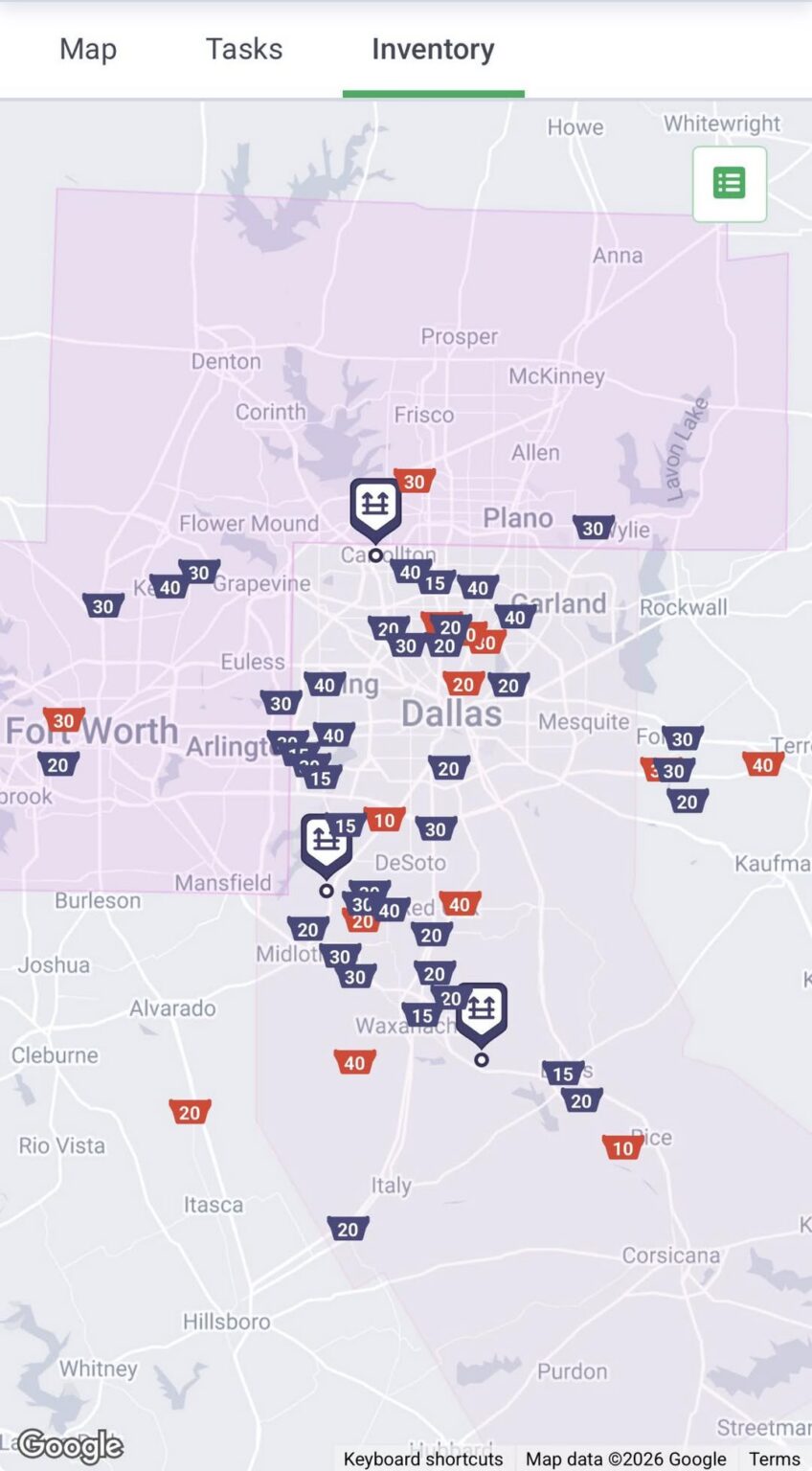Tap the 20 marker near Italy

click(348, 1229)
